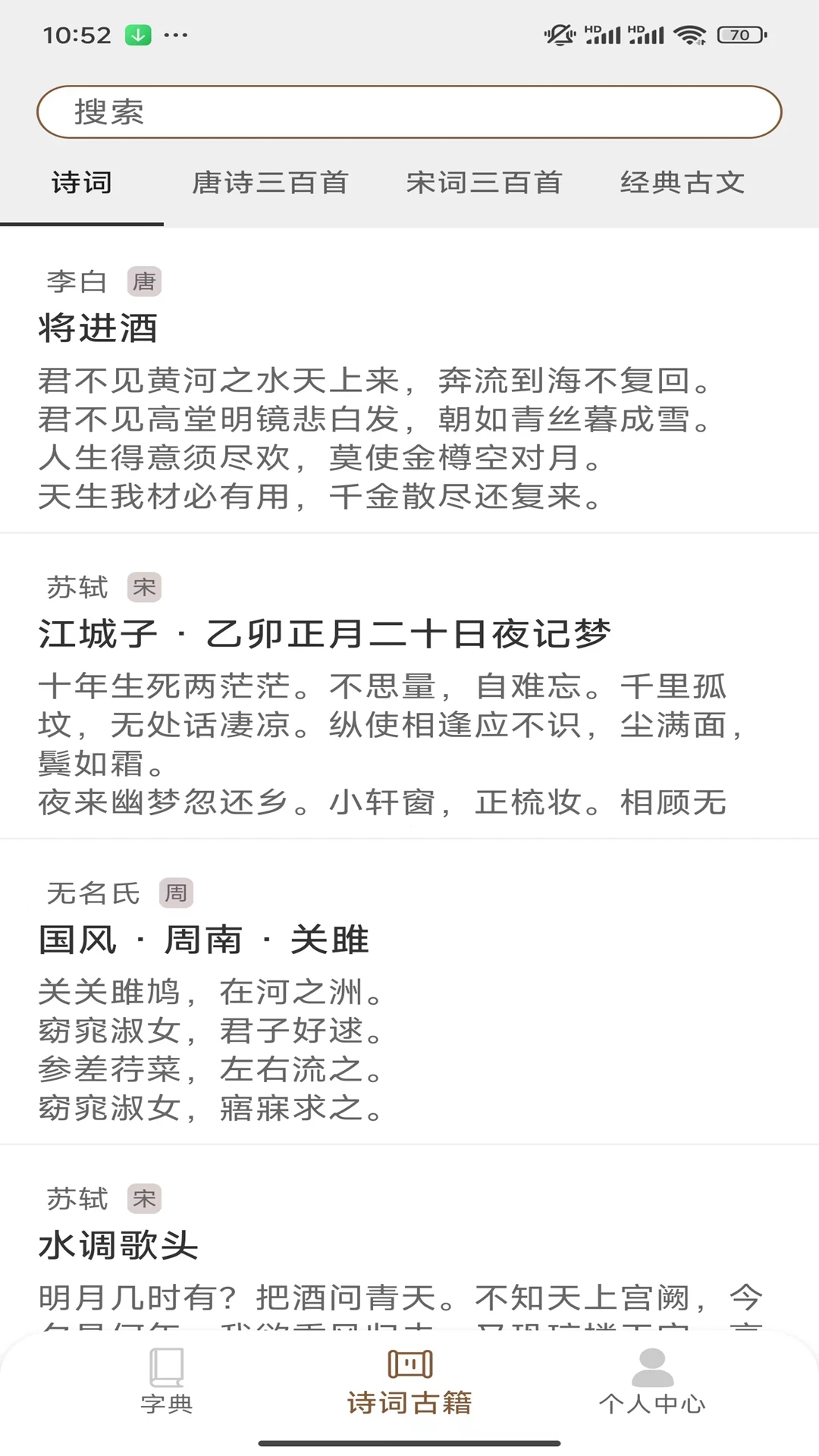Switch to the 唐诗三百首 tab
819x1456 pixels.
pos(270,183)
